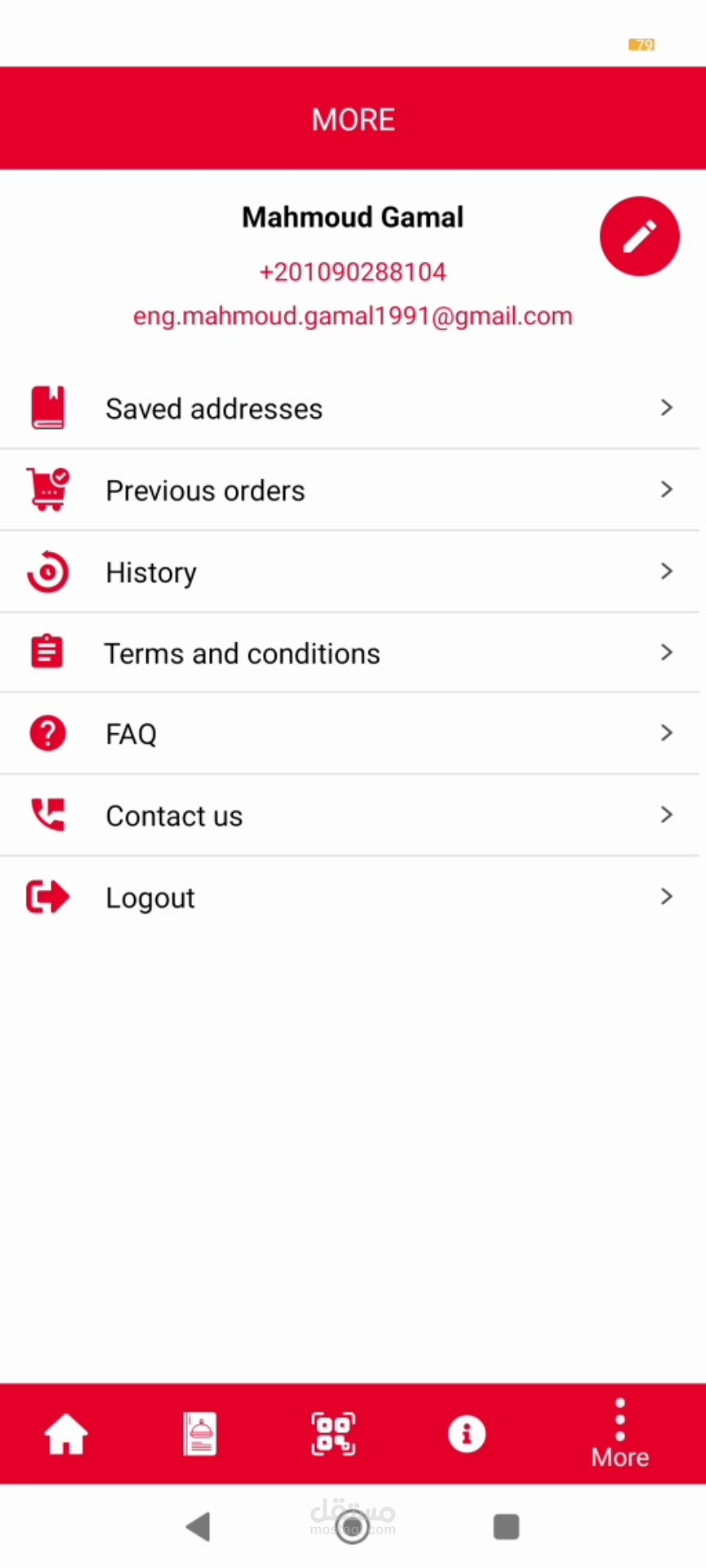View Previous orders
Screen dimensions: 706x1568
point(351,490)
